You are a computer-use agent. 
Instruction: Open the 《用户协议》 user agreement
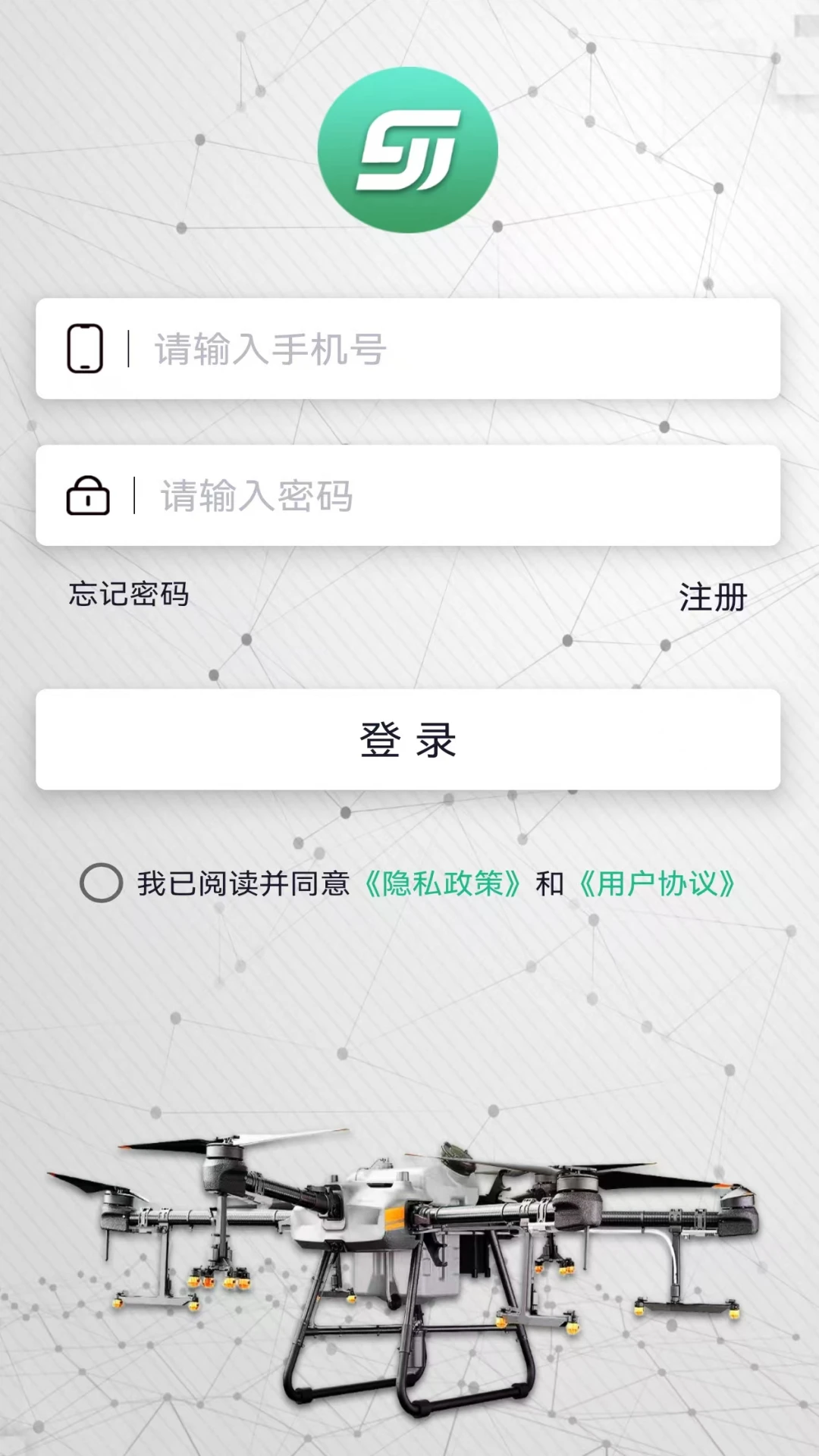[657, 883]
